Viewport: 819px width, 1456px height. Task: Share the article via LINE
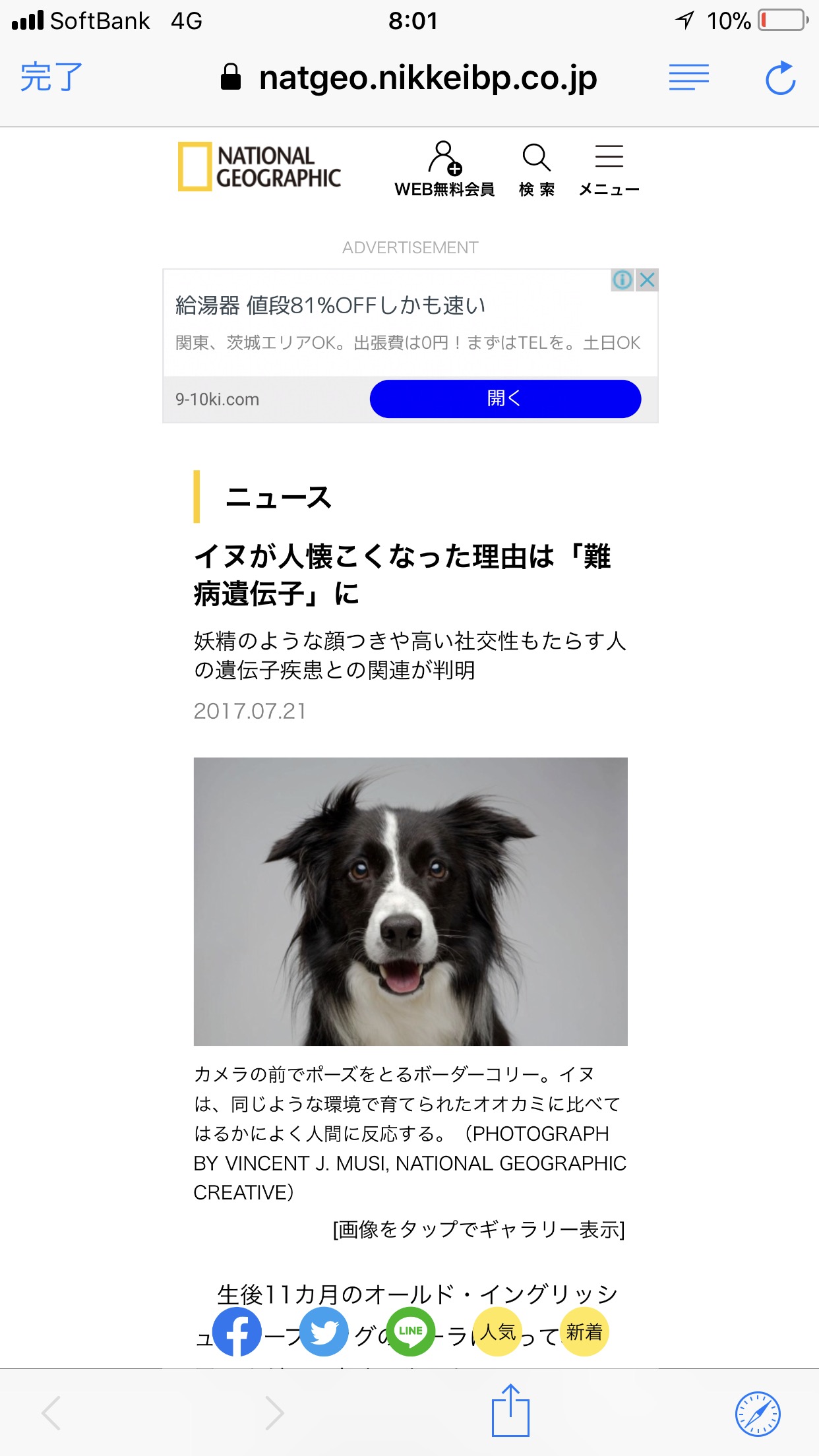pos(411,1331)
